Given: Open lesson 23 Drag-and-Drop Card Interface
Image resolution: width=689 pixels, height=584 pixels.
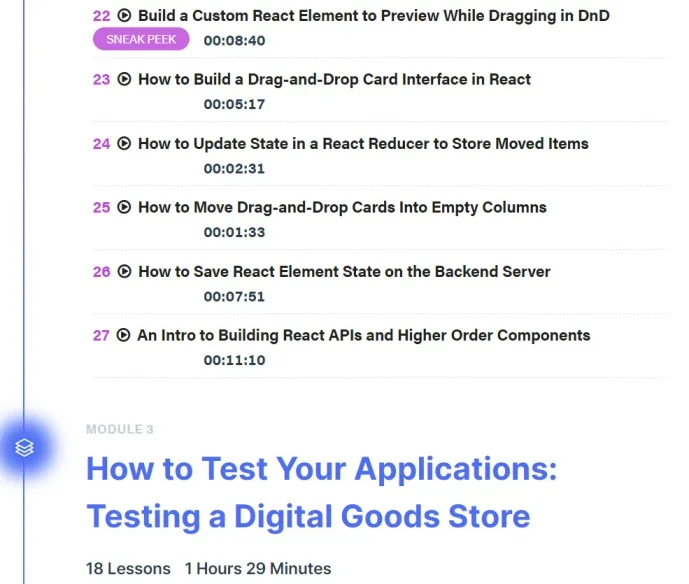Looking at the screenshot, I should [334, 80].
